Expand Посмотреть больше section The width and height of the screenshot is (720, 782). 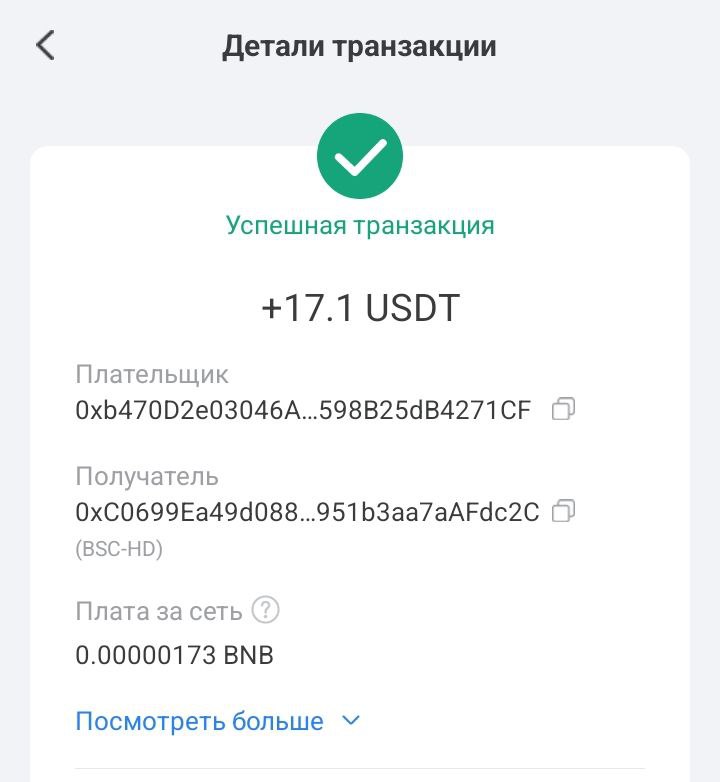[x=199, y=720]
